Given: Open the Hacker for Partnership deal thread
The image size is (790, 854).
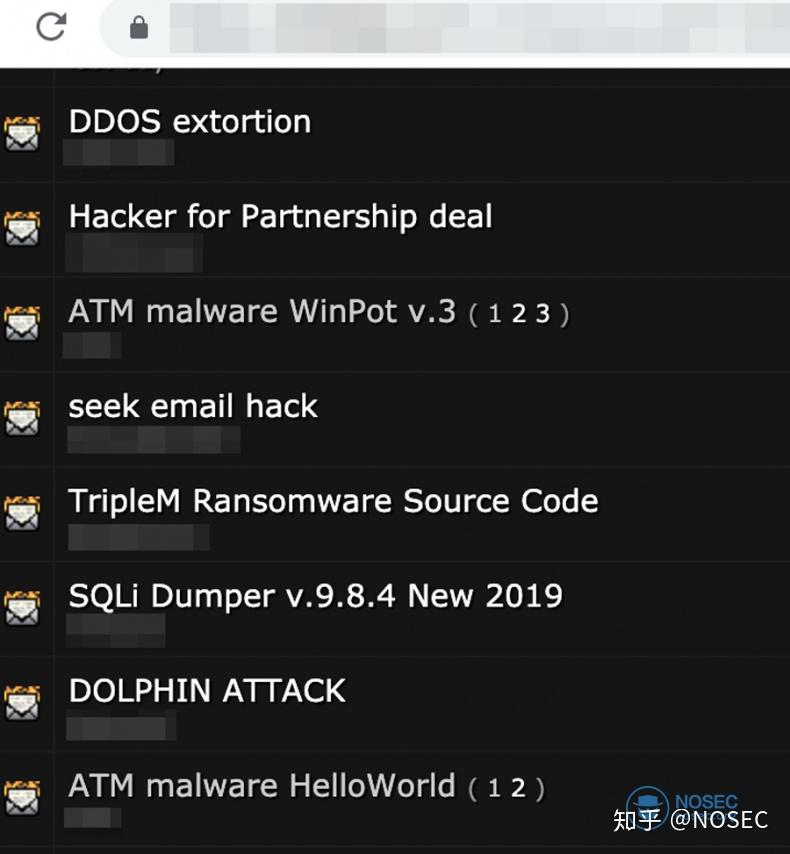Looking at the screenshot, I should click(280, 216).
